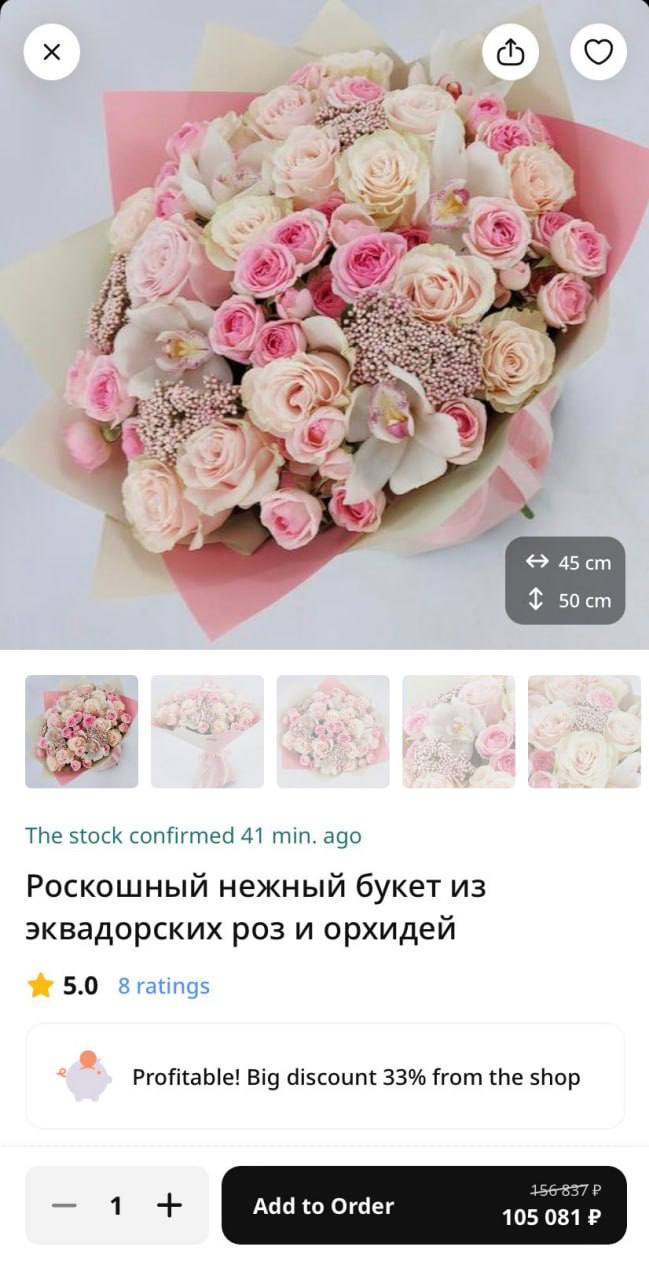
Task: Select the first bouquet thumbnail
Action: [x=82, y=731]
